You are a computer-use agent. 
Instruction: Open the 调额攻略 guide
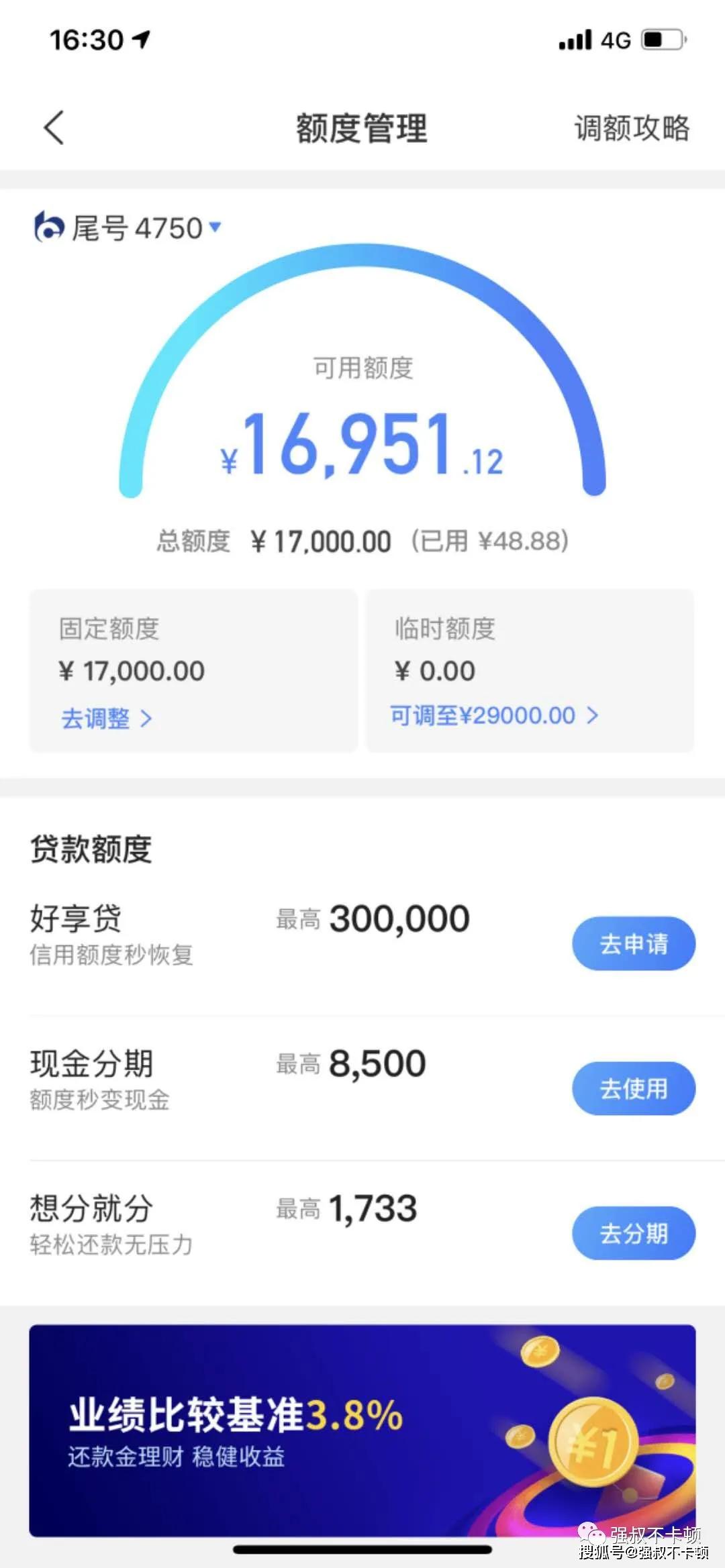[x=631, y=129]
